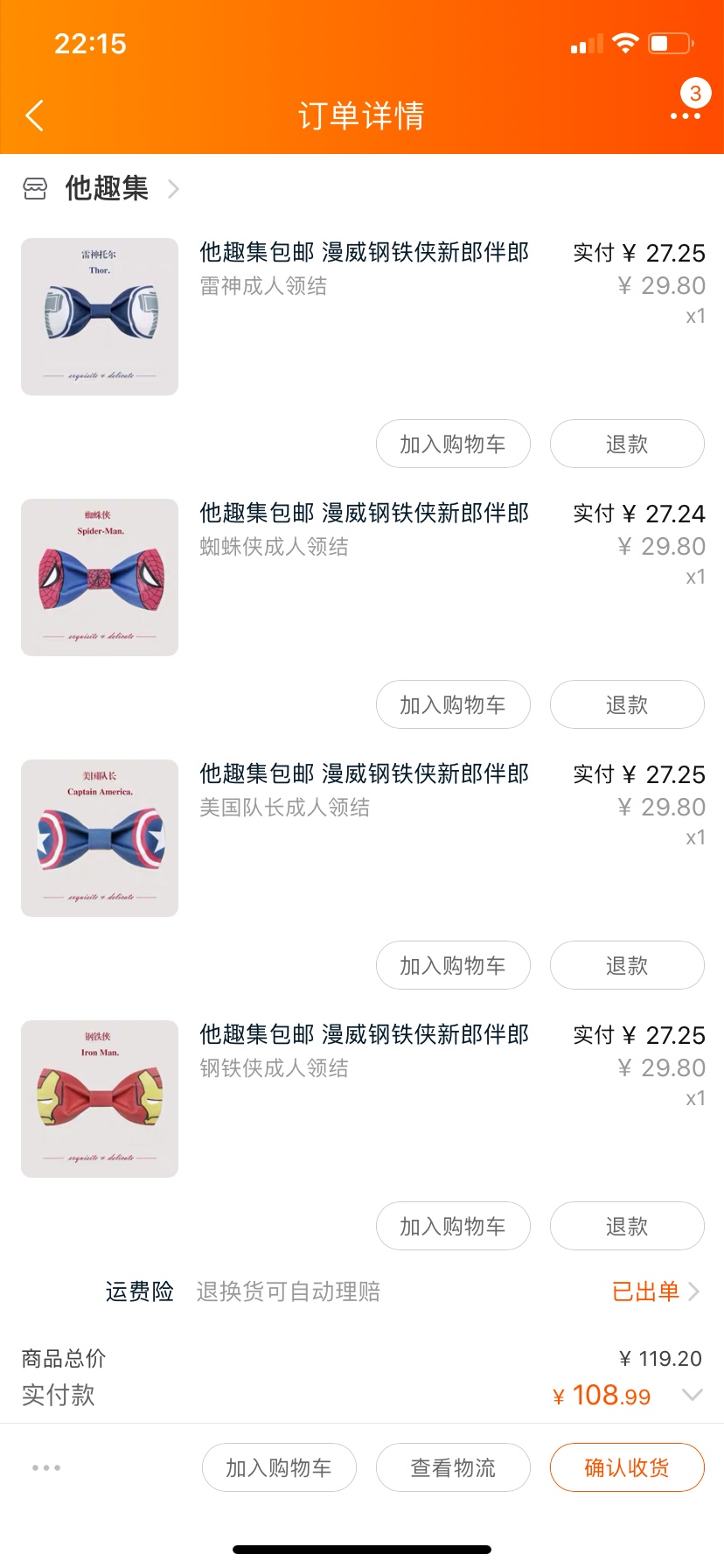724x1568 pixels.
Task: Confirm receipt with 确认收货
Action: 627,1467
